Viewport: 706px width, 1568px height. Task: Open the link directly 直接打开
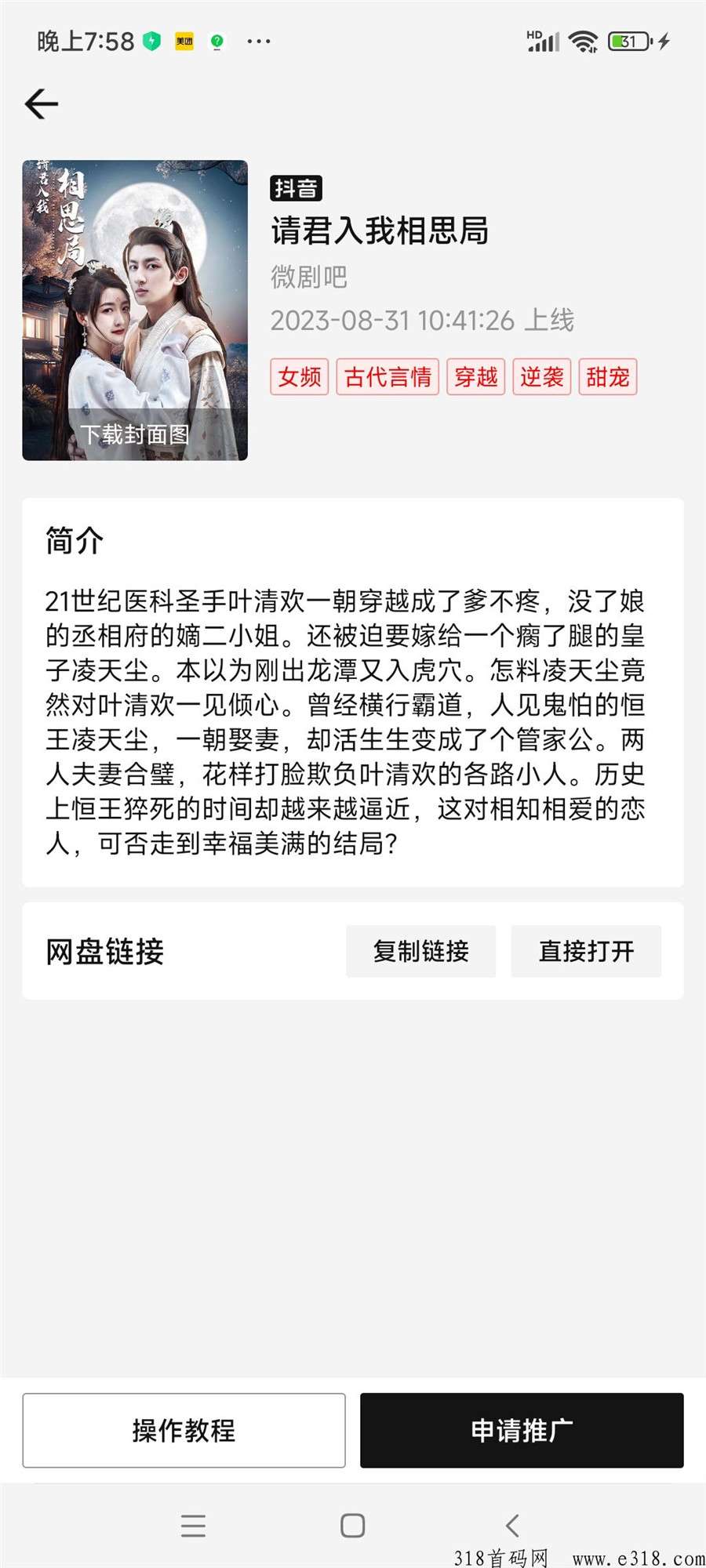[586, 951]
